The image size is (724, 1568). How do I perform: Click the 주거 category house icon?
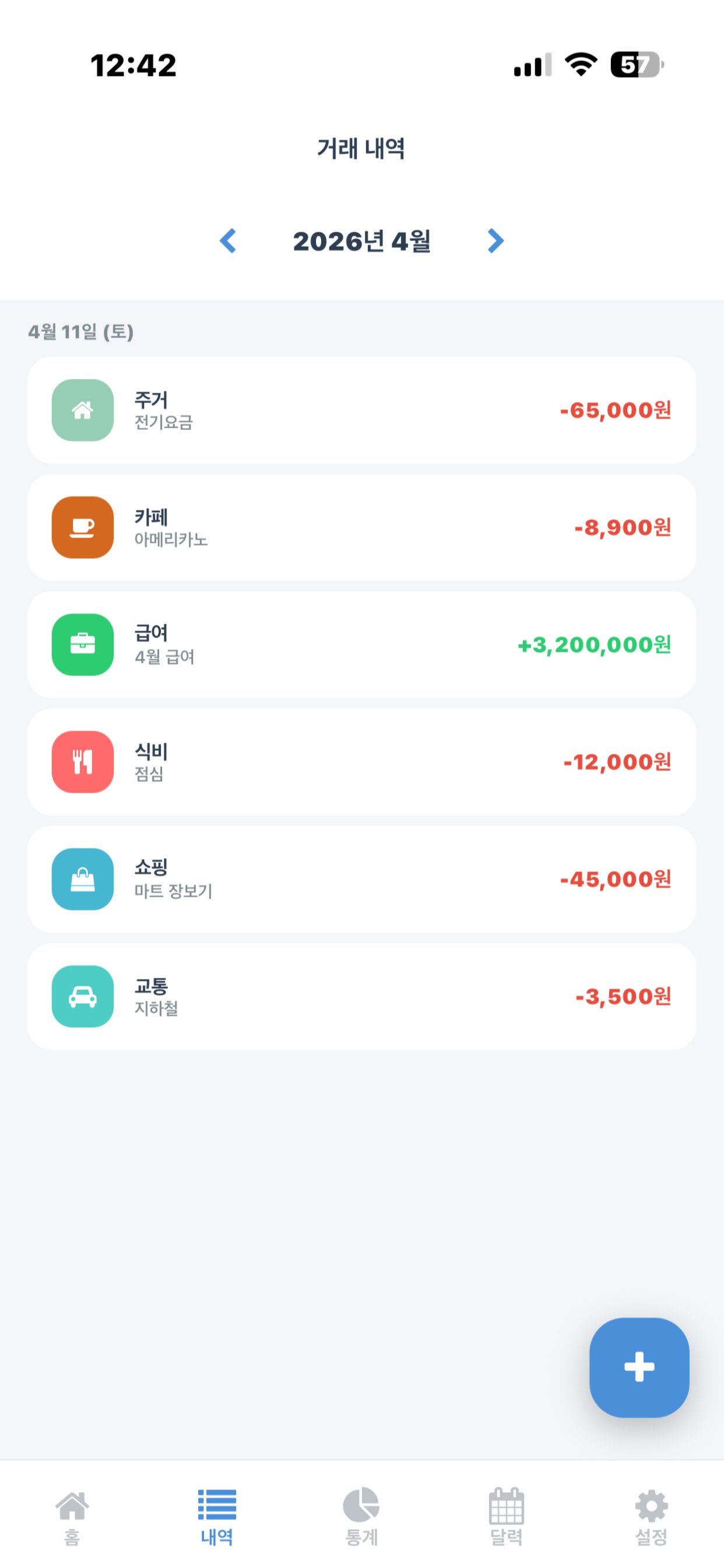coord(82,409)
